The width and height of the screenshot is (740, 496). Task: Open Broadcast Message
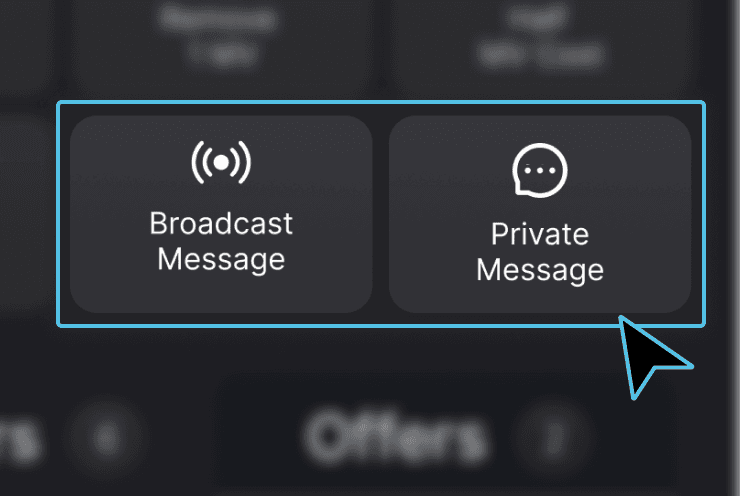tap(221, 214)
